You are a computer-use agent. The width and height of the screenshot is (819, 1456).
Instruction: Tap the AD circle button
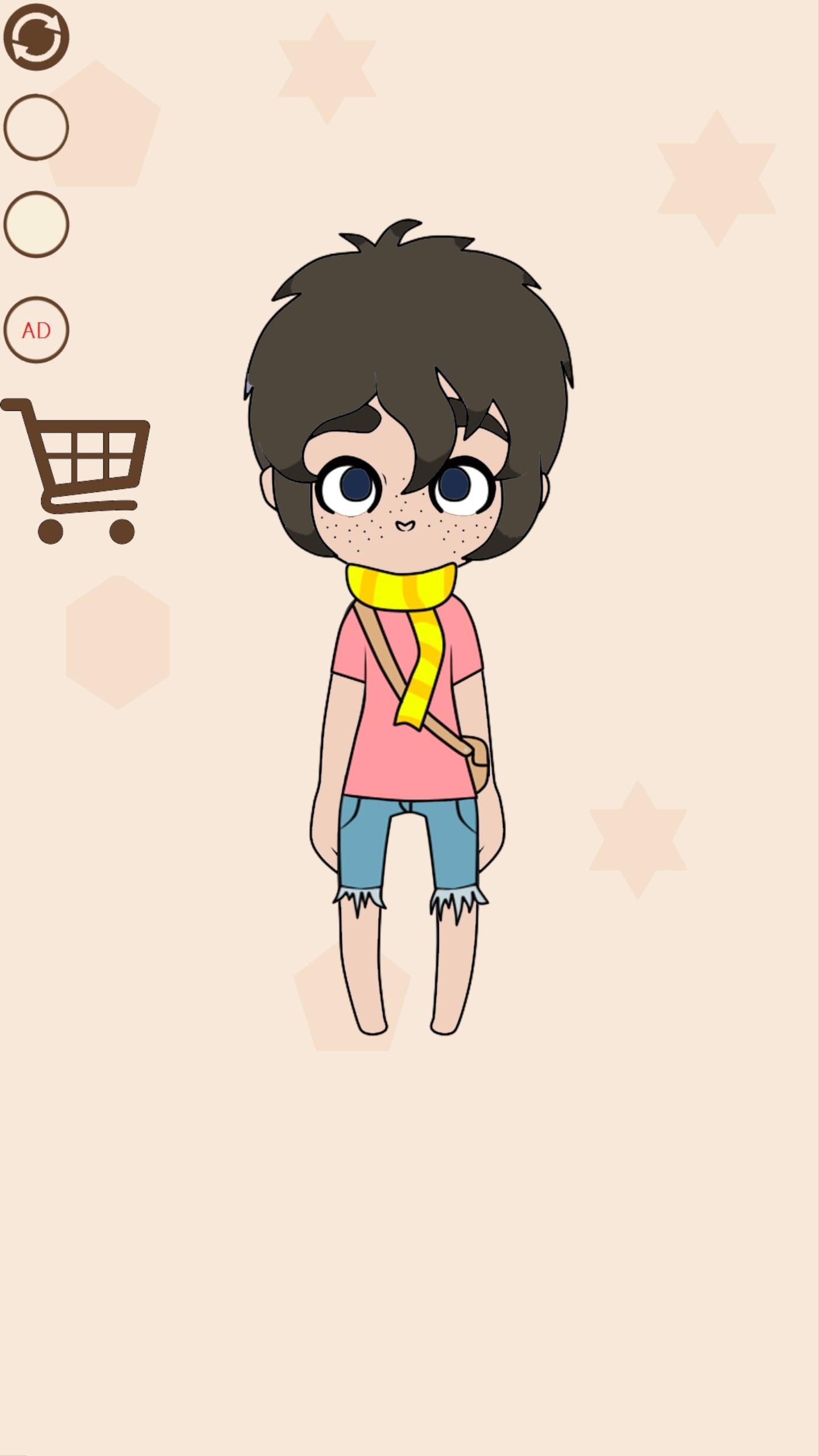[36, 330]
